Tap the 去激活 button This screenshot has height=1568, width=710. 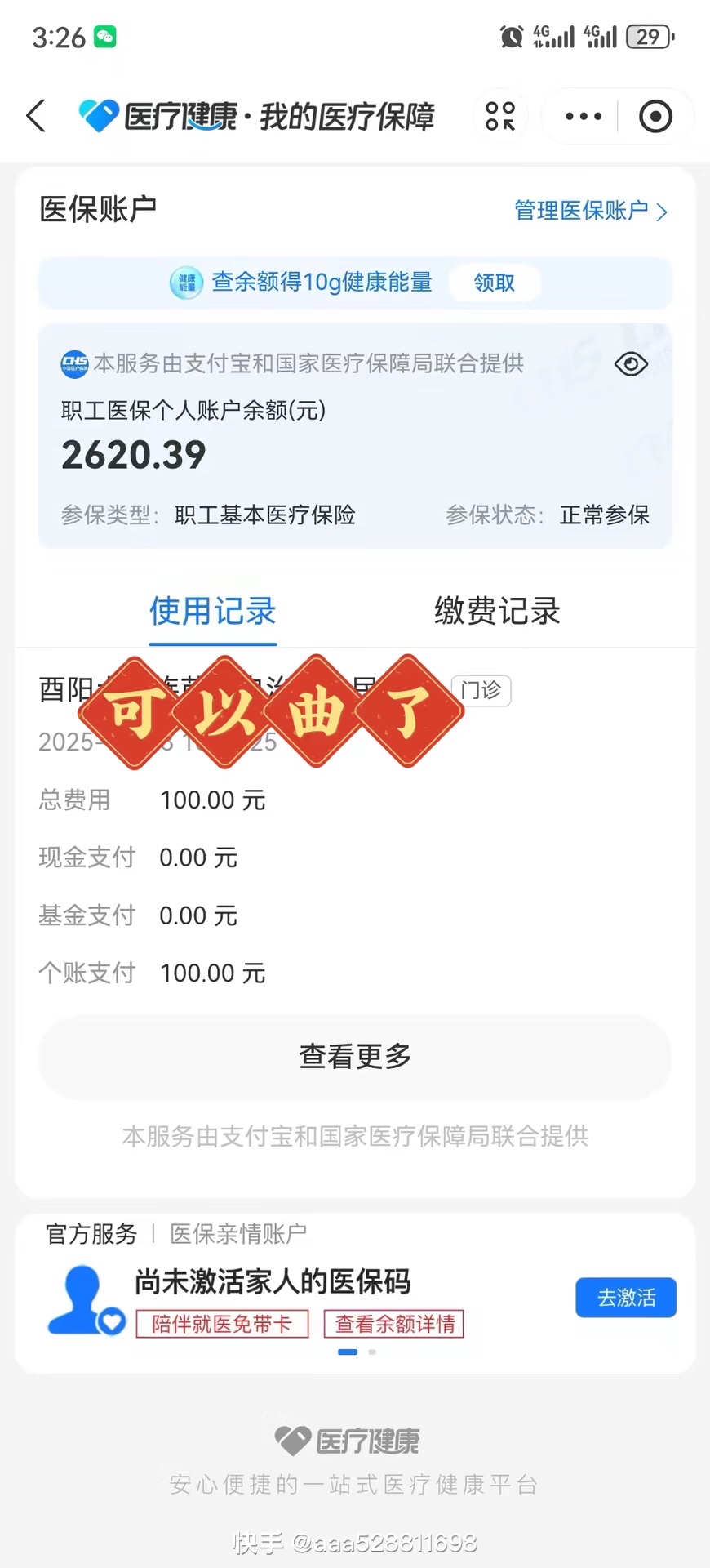pos(625,1297)
